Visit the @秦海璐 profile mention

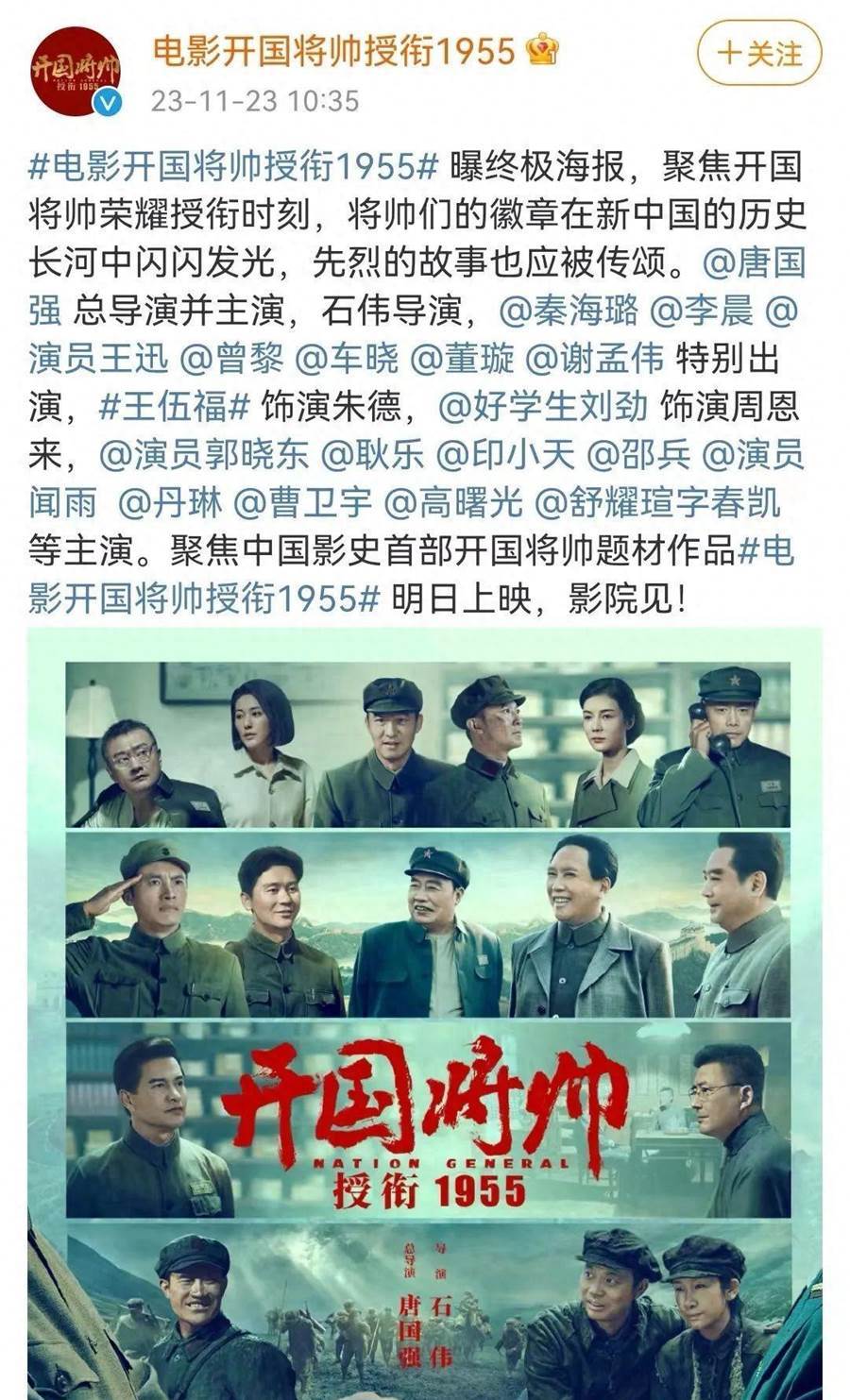pyautogui.click(x=568, y=311)
